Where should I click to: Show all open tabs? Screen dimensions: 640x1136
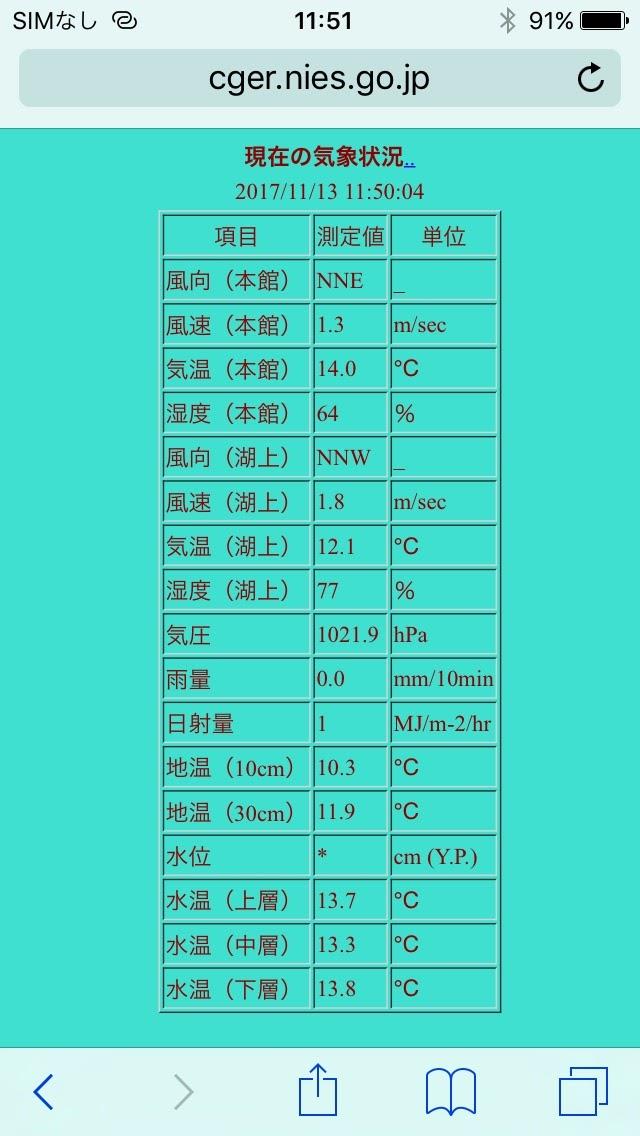(583, 1090)
